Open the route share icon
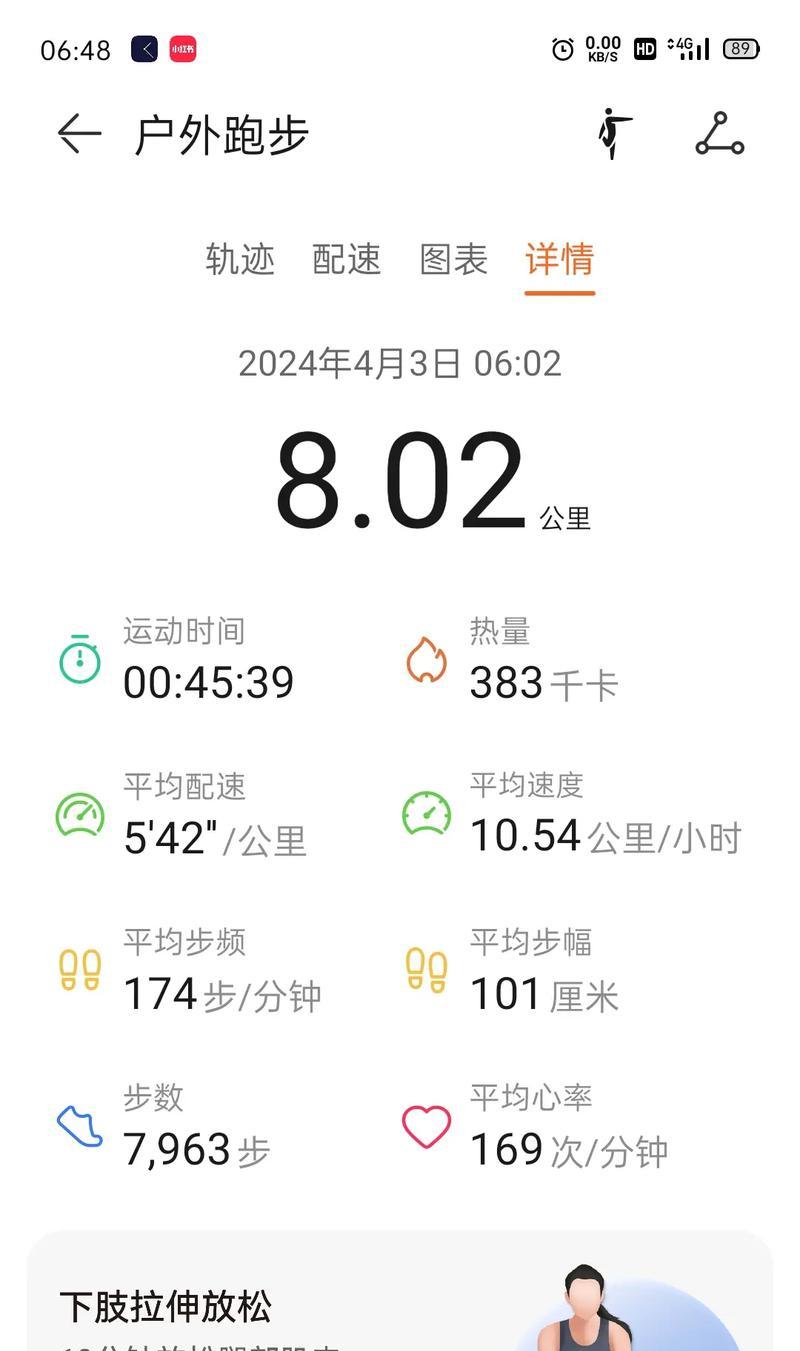This screenshot has height=1351, width=800. pos(720,134)
